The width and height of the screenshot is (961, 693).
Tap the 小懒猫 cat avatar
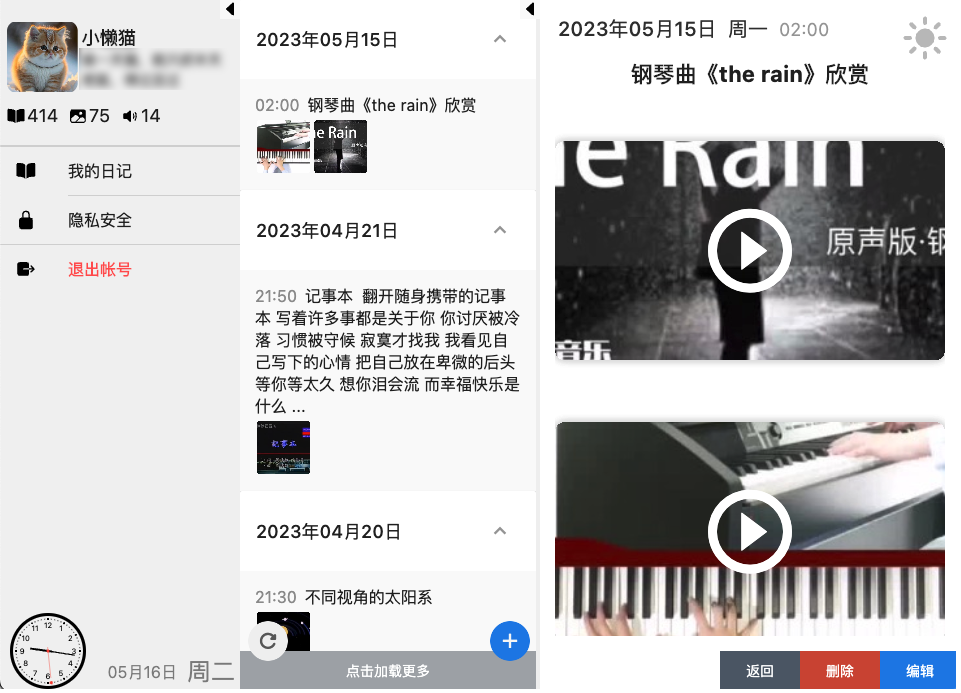(42, 57)
